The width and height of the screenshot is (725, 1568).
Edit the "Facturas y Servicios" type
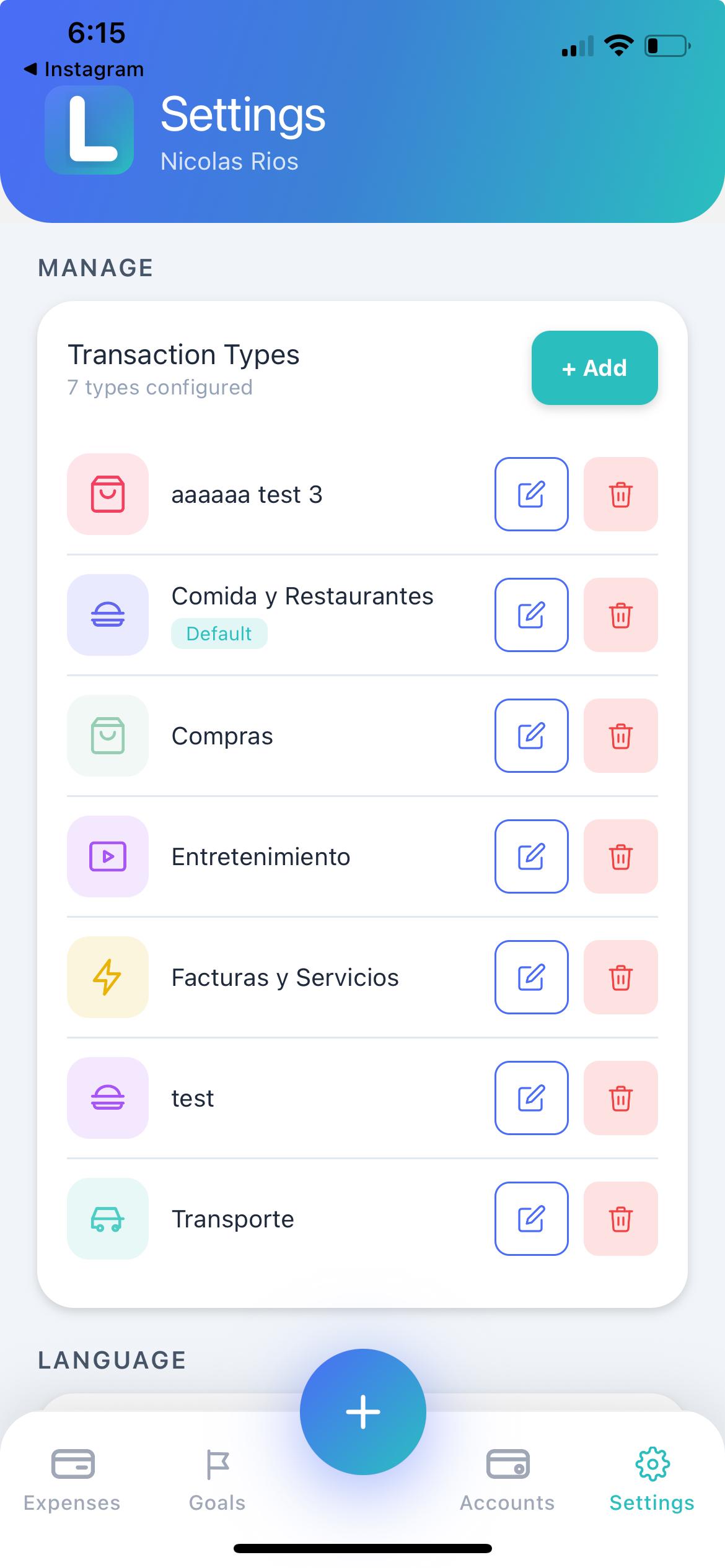pos(531,977)
